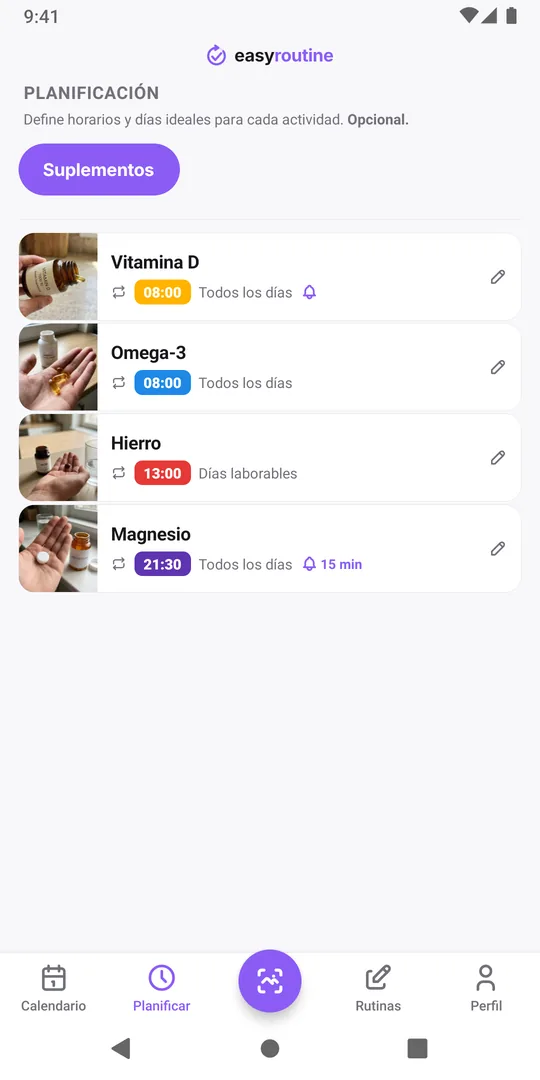Open the Perfil tab
Image resolution: width=540 pixels, height=1080 pixels.
486,988
